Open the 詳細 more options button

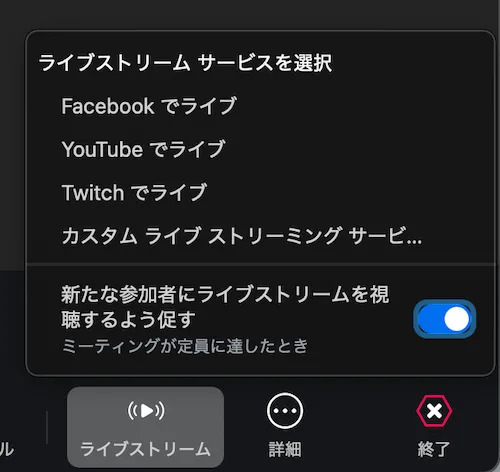tap(285, 426)
